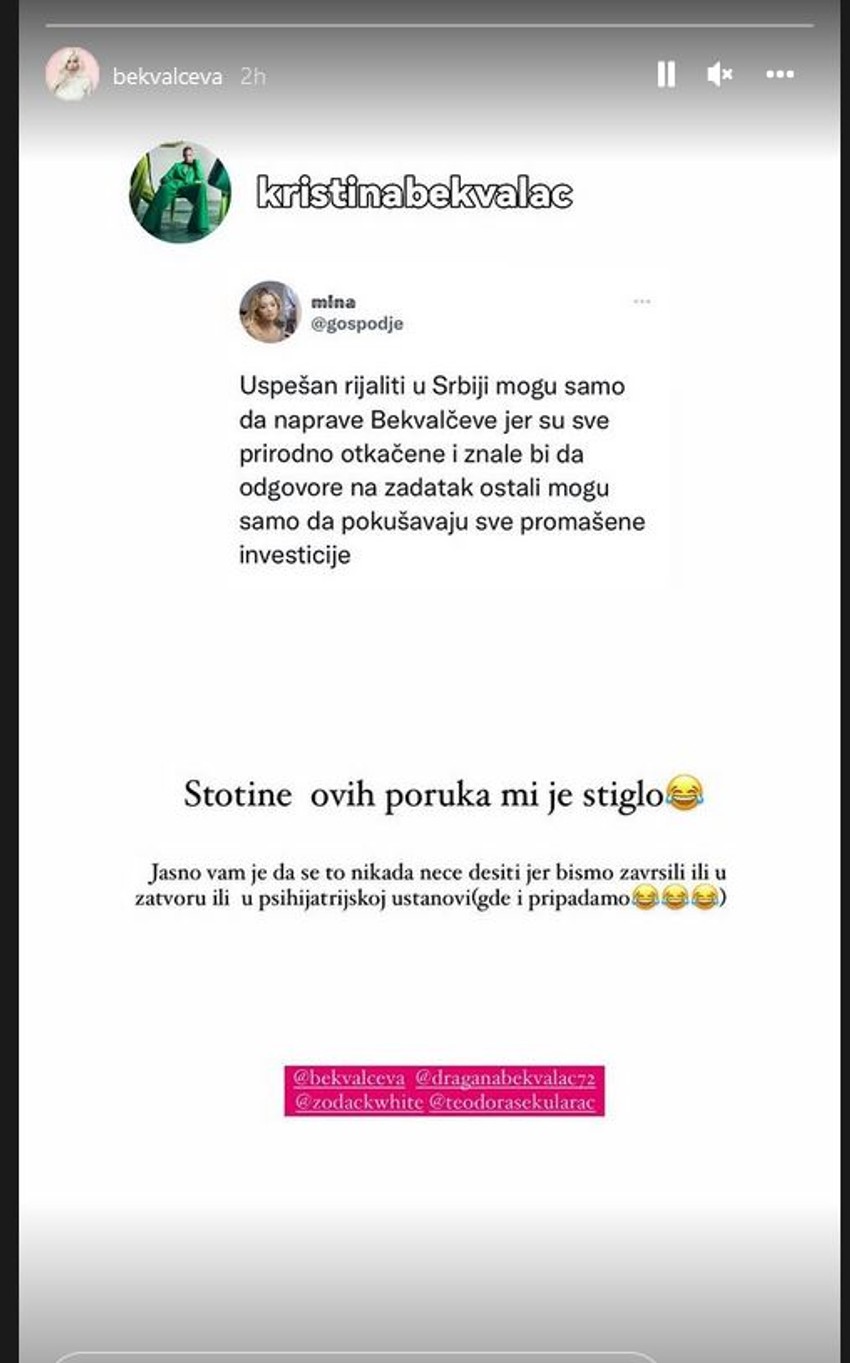Viewport: 850px width, 1363px height.
Task: Pause the Instagram story playback
Action: point(666,74)
